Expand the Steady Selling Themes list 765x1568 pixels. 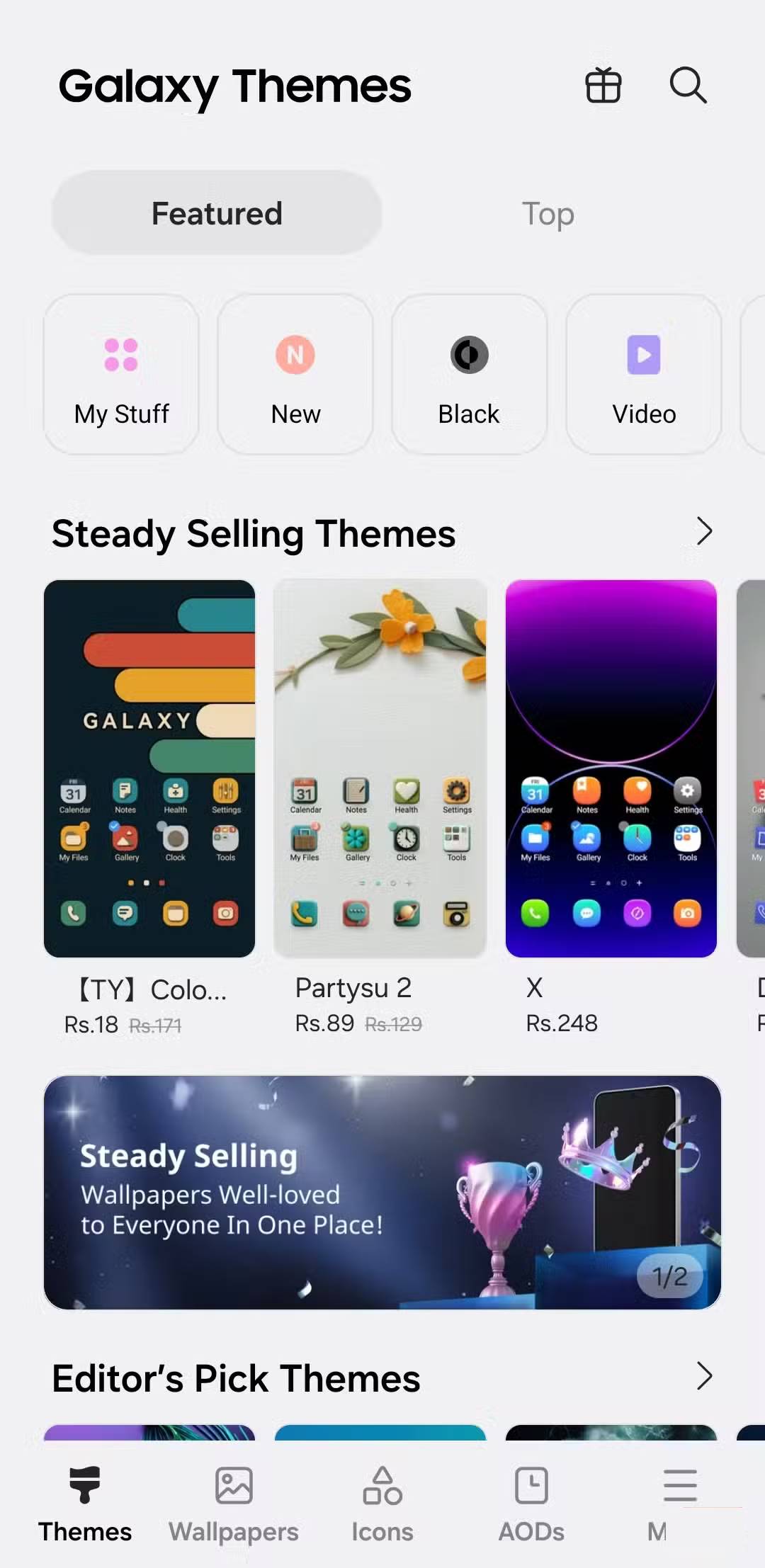[702, 531]
